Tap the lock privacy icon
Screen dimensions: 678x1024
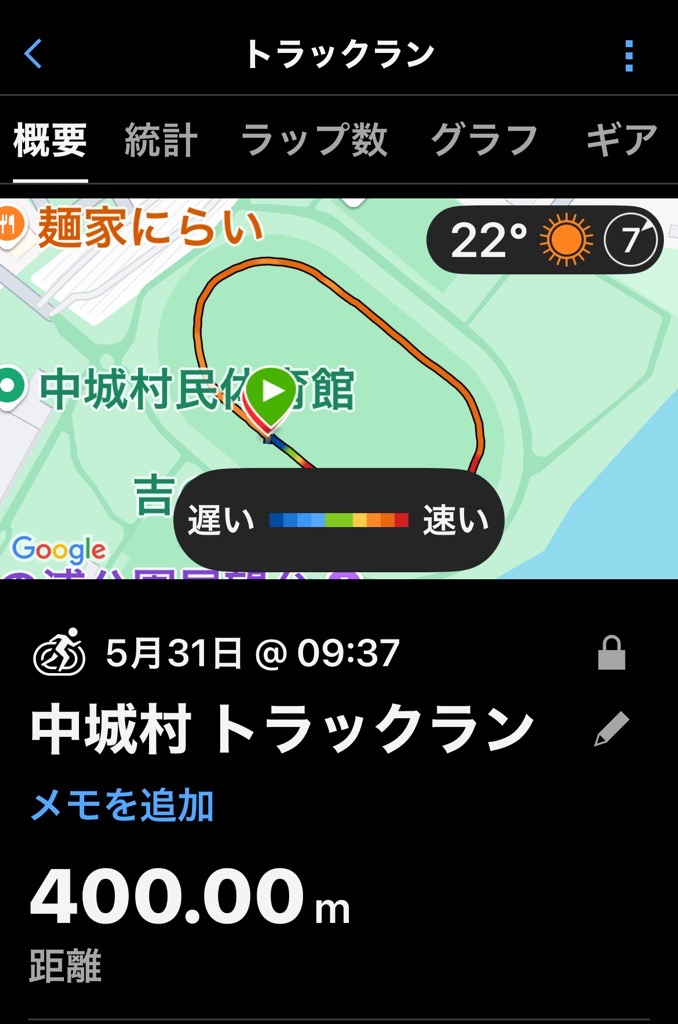(611, 655)
